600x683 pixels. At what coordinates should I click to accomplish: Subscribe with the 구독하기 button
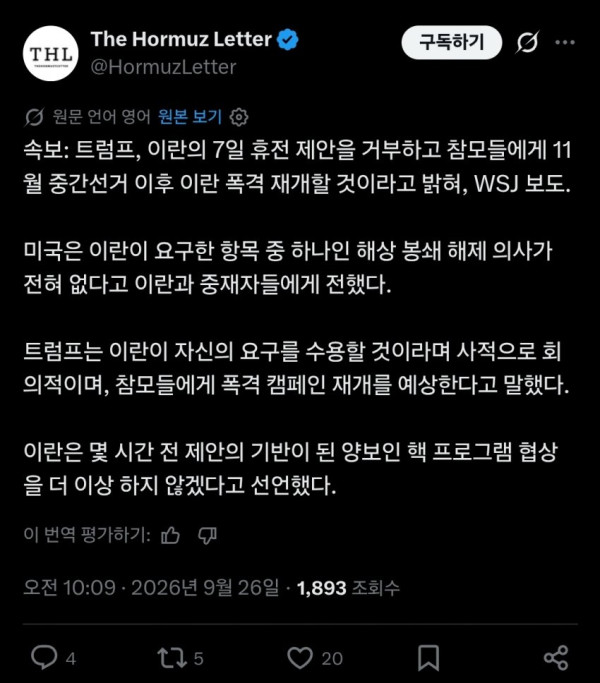tap(451, 42)
